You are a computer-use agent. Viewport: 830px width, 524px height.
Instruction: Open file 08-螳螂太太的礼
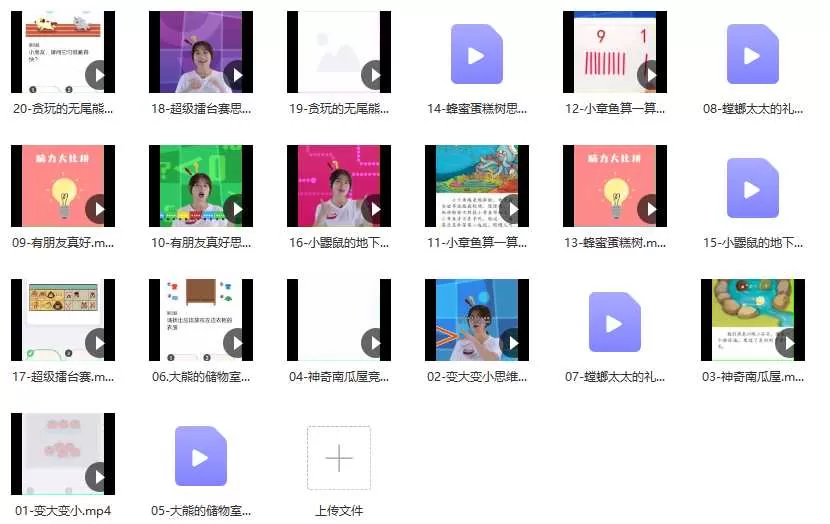click(x=753, y=52)
